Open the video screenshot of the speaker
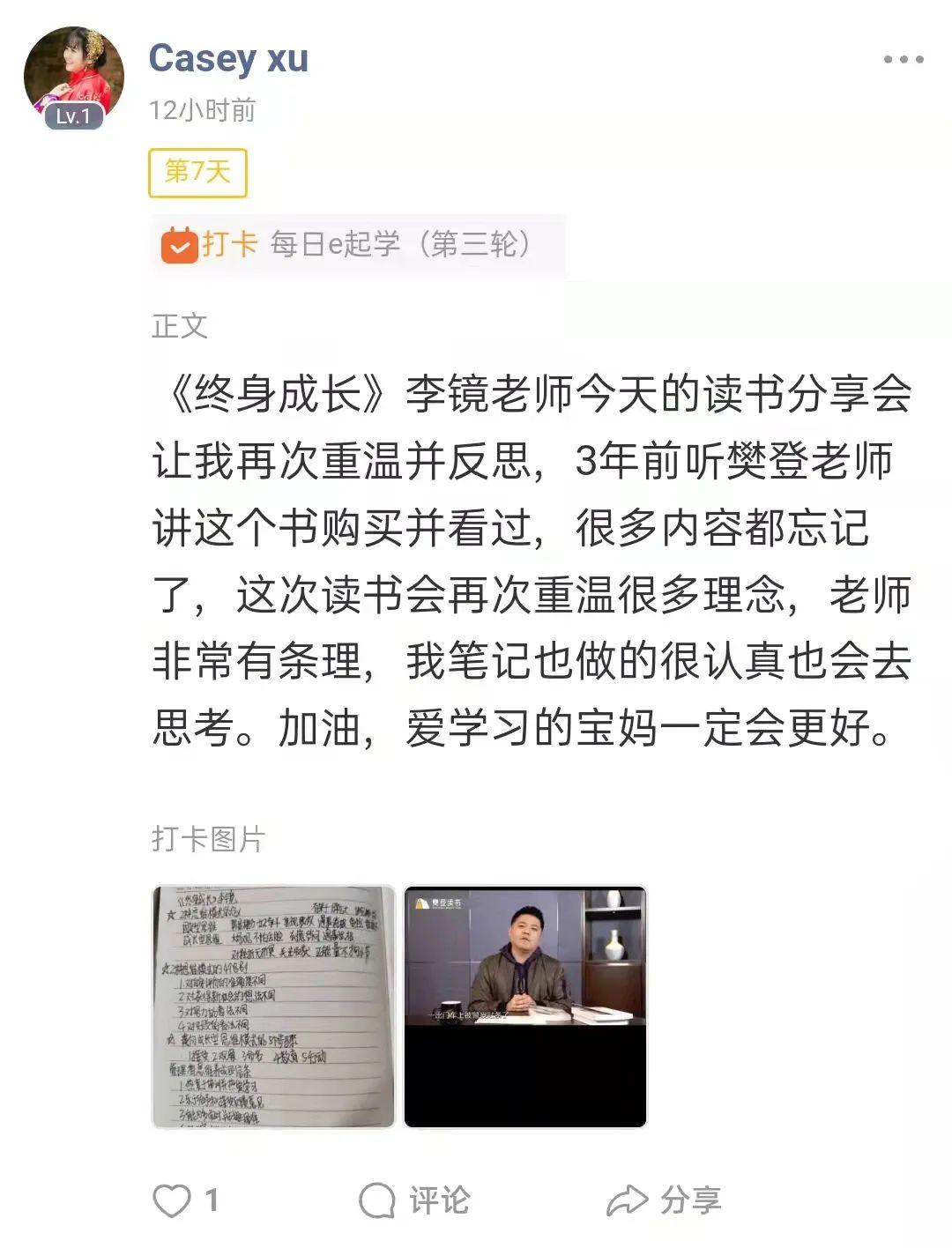The image size is (952, 1248). [x=525, y=1007]
